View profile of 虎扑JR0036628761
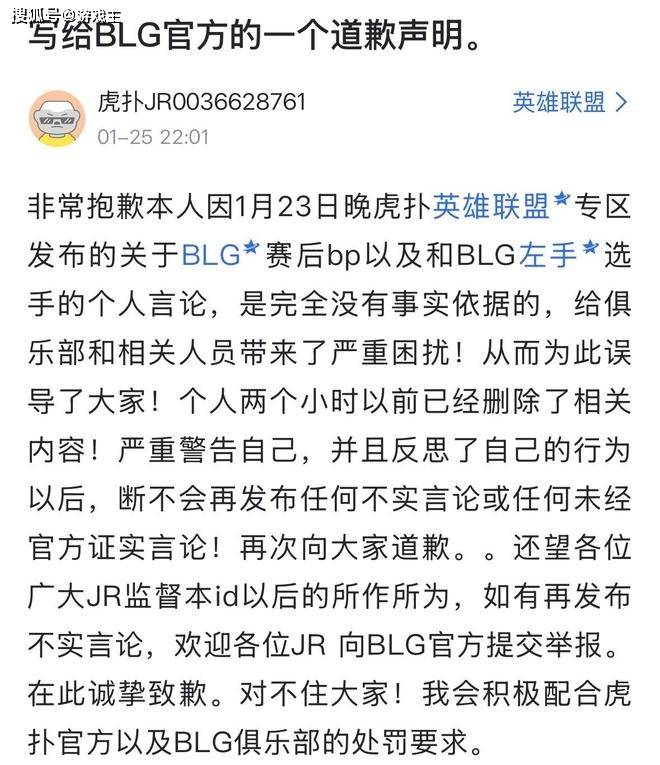660x765 pixels. [x=201, y=102]
